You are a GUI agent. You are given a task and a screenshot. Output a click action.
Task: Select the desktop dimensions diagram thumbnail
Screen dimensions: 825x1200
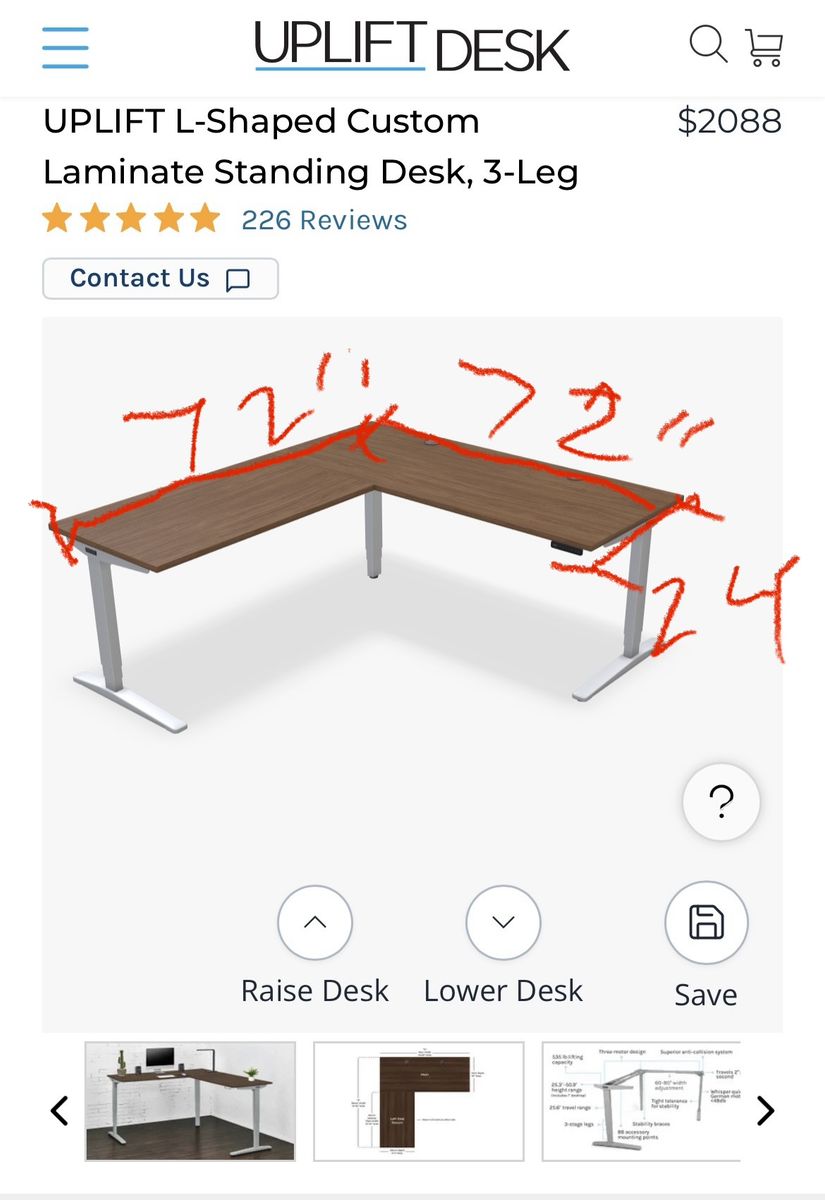(419, 1101)
